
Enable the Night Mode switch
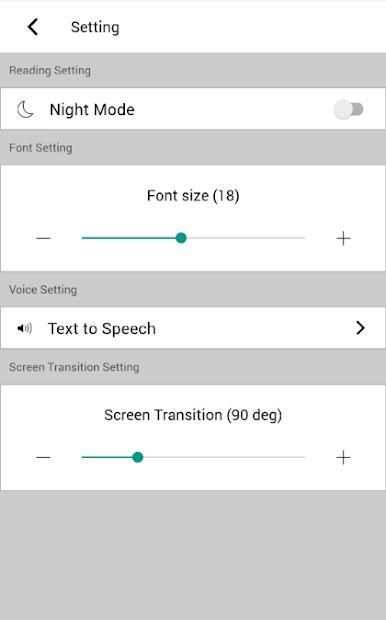click(x=349, y=109)
